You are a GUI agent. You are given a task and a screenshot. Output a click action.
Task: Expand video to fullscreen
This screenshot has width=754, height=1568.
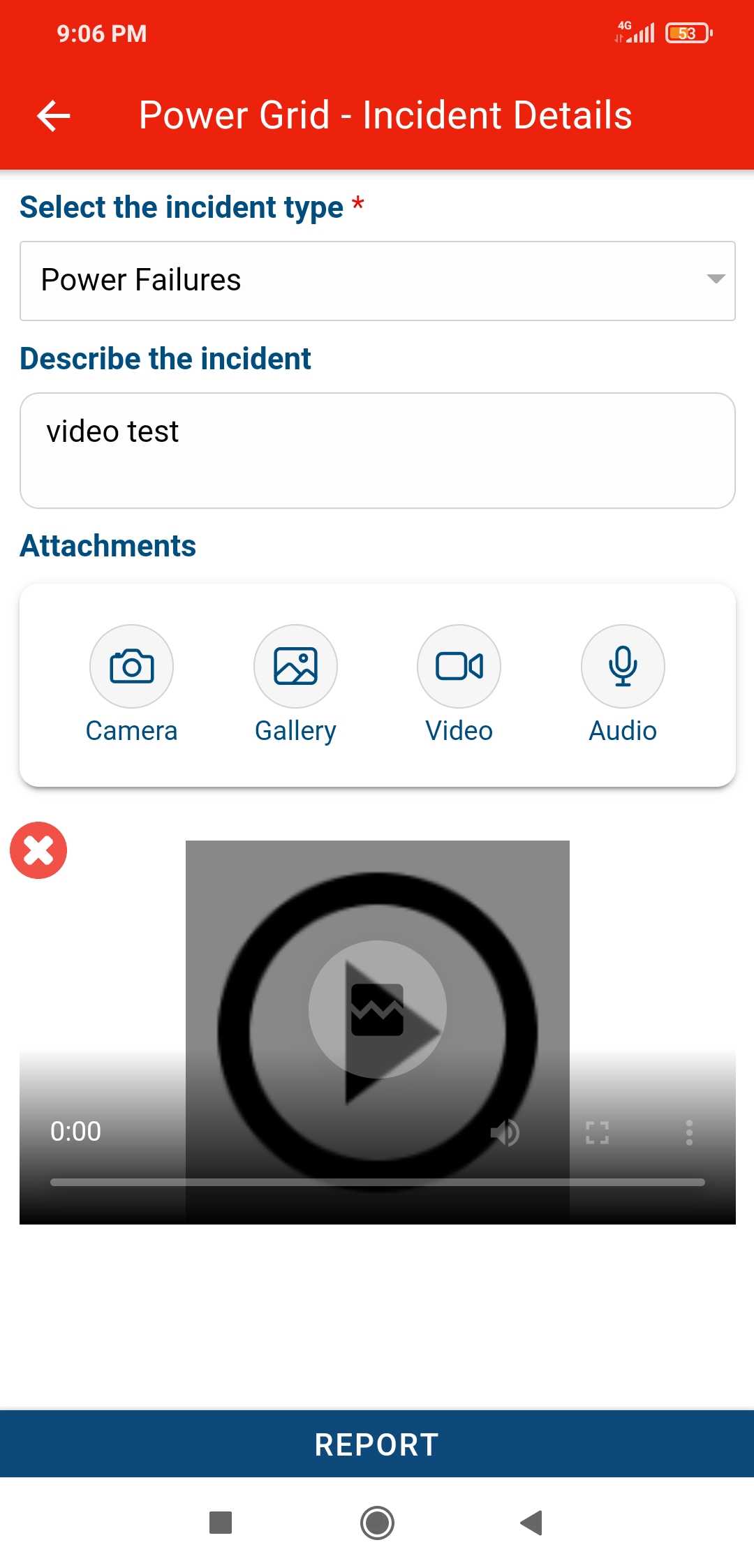(597, 1132)
